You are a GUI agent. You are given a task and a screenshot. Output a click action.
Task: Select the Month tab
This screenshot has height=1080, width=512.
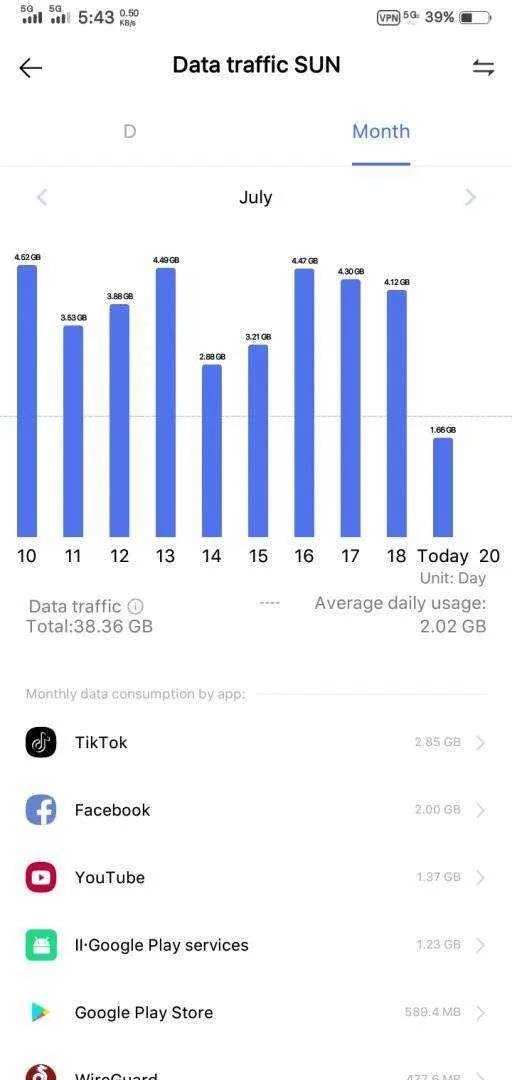point(381,132)
